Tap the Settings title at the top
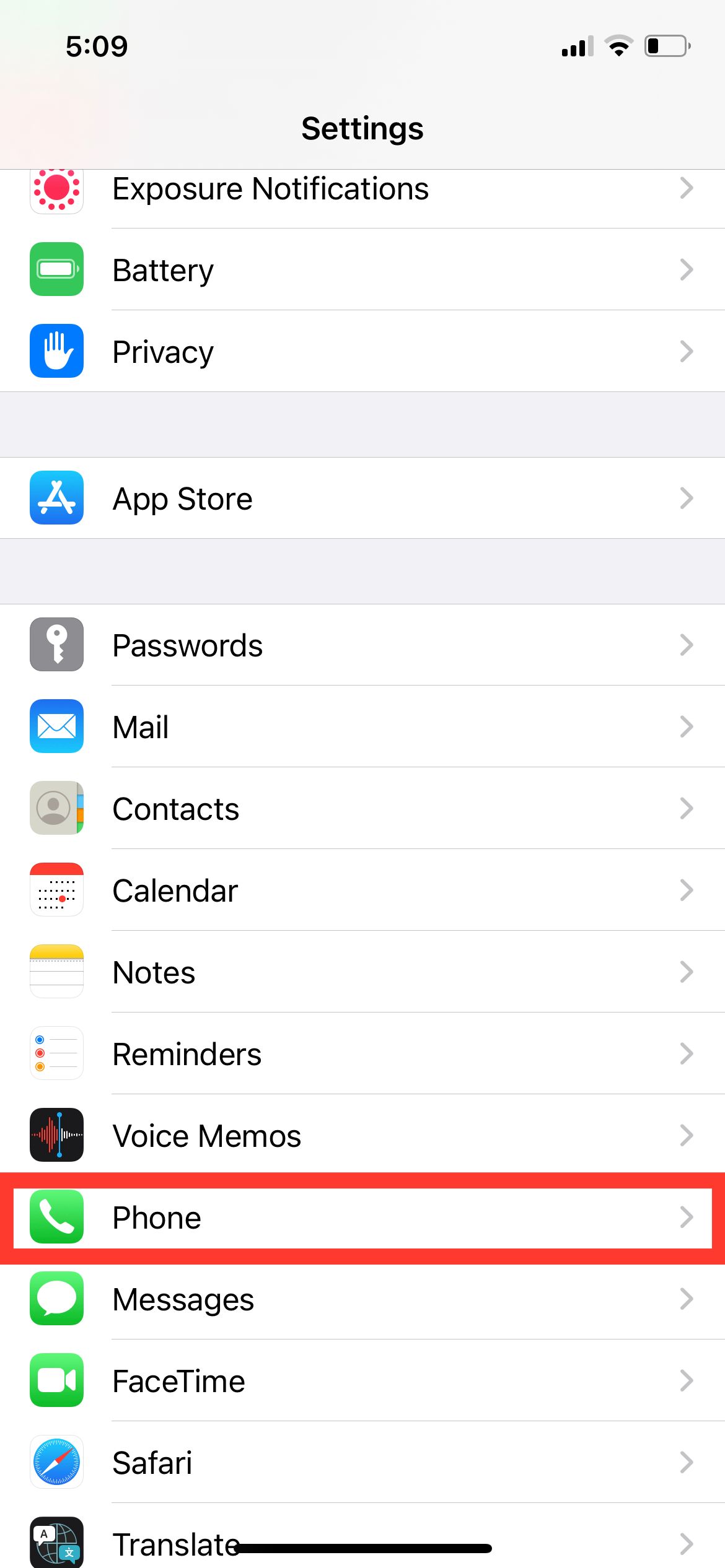The width and height of the screenshot is (725, 1568). [362, 129]
